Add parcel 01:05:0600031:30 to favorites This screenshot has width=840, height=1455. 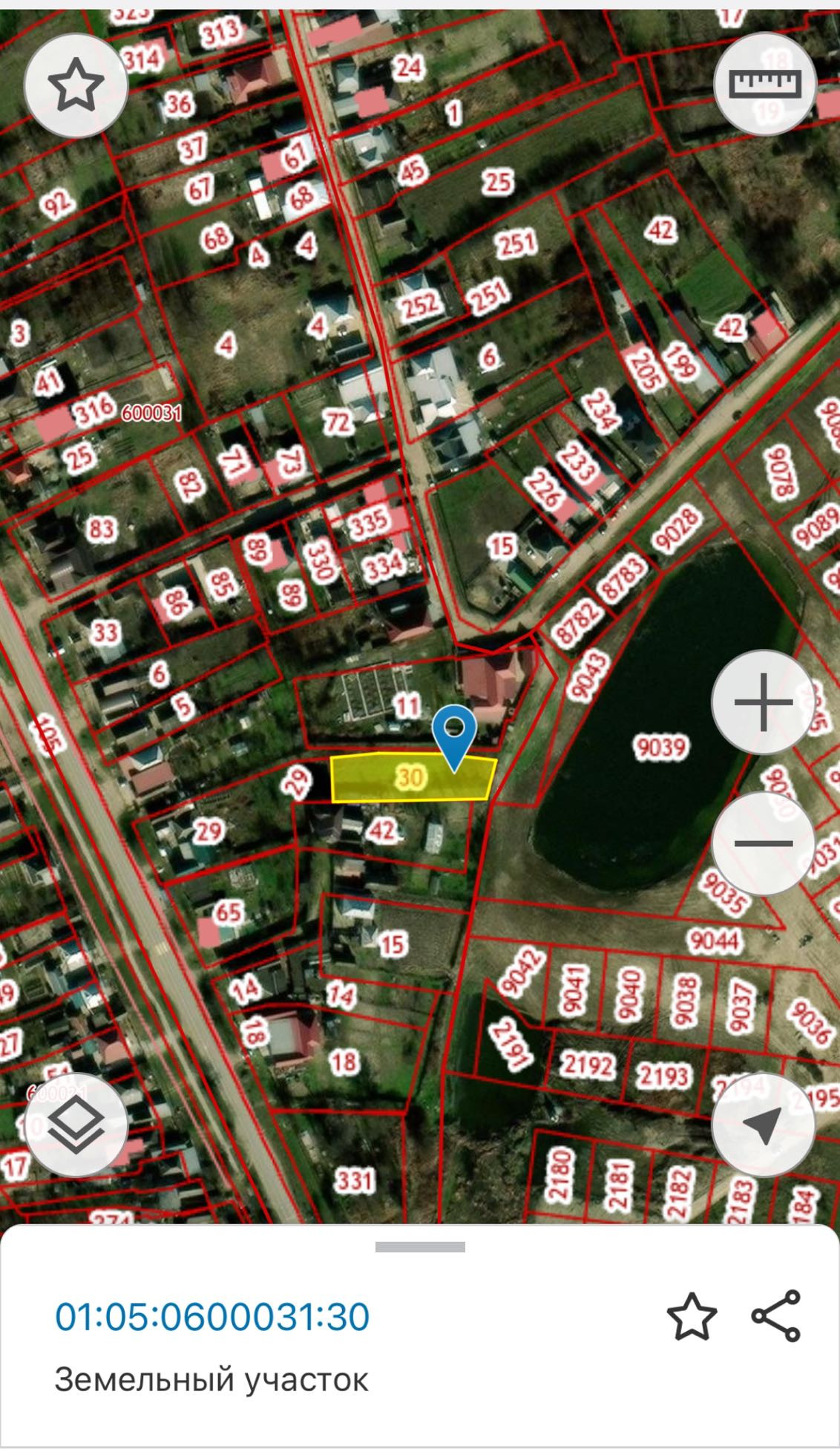point(692,1316)
